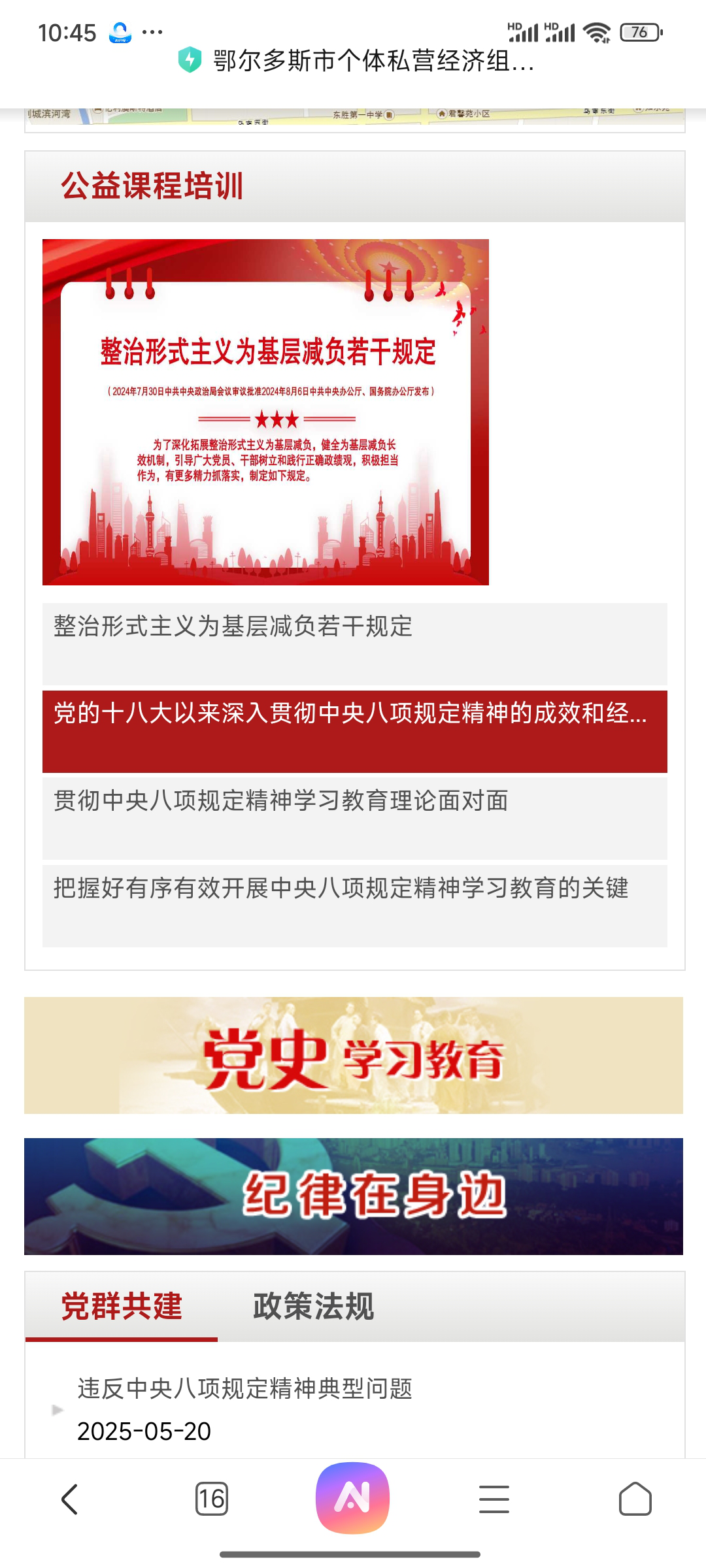Open the 整治形式主义为基层减负若干规定 course image

[x=265, y=412]
